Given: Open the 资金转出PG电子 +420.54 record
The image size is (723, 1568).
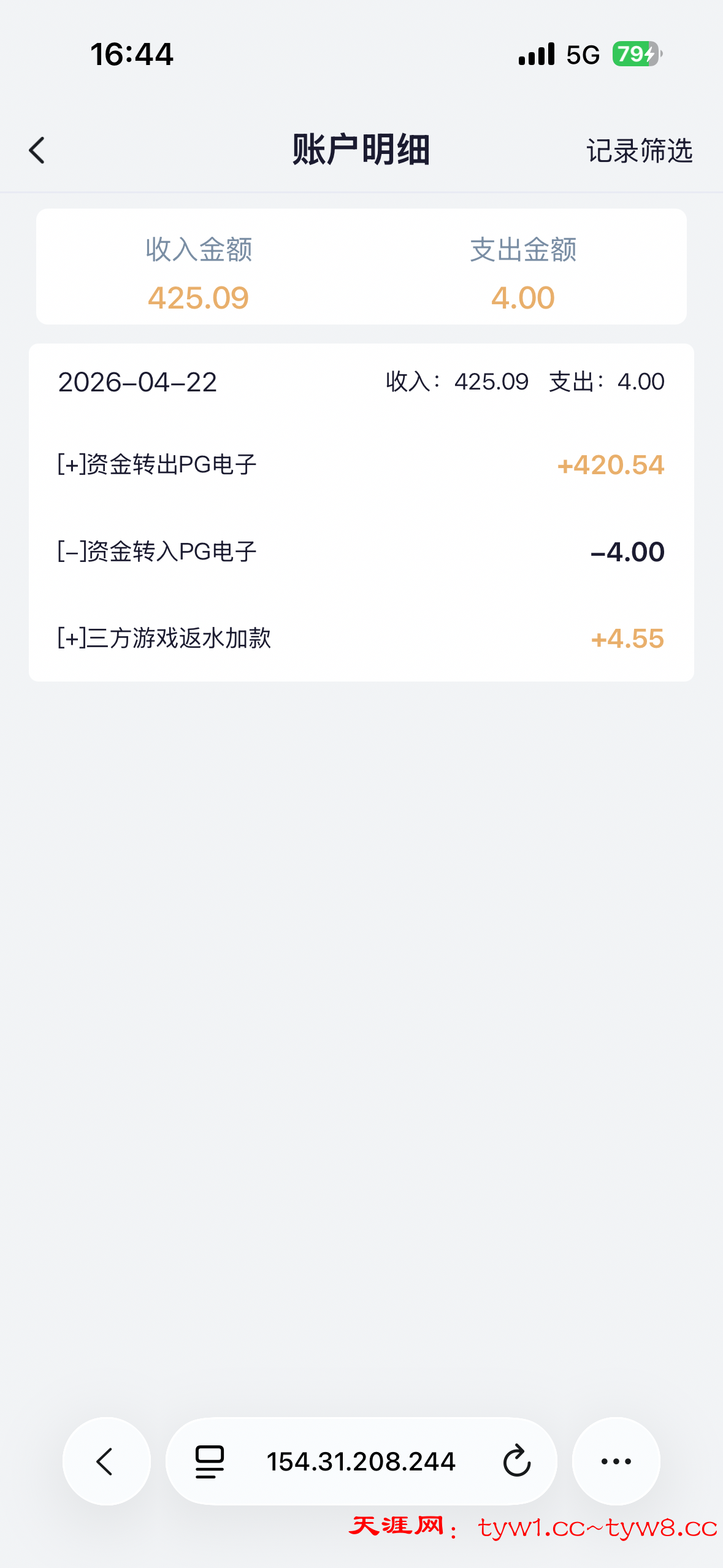Looking at the screenshot, I should [361, 465].
